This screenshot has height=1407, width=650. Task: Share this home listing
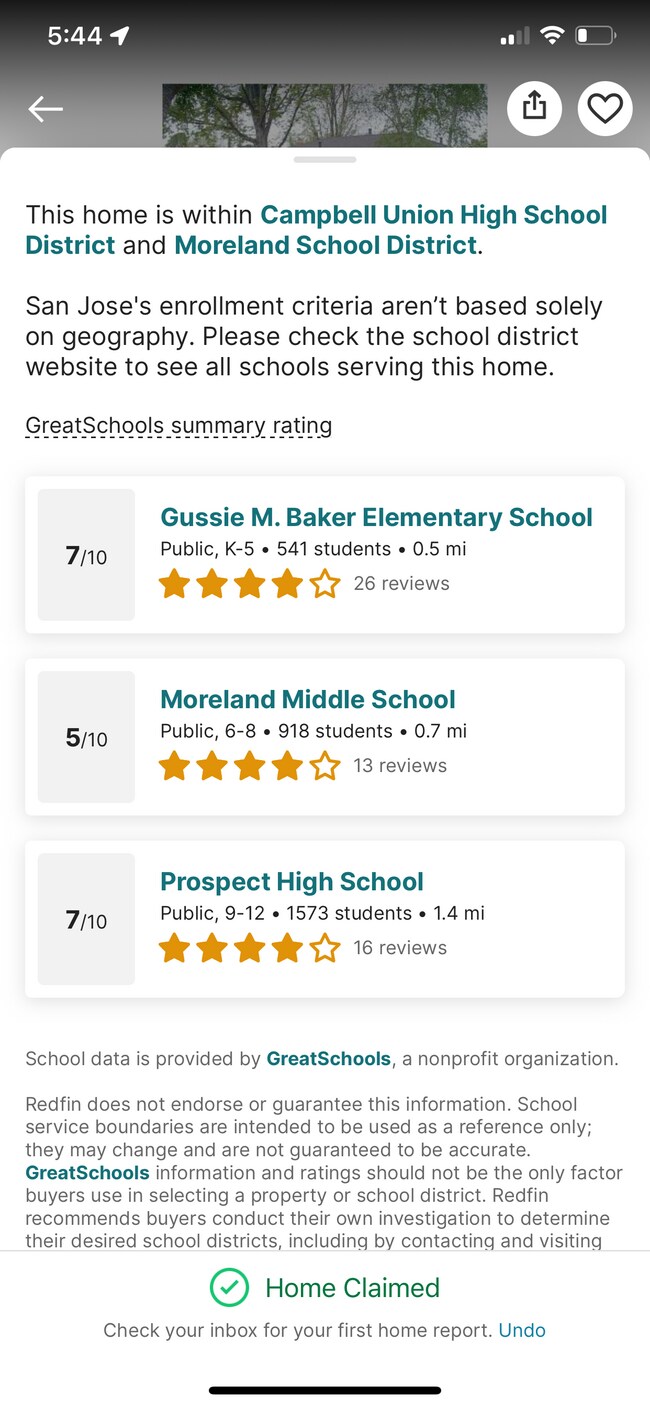pyautogui.click(x=535, y=107)
